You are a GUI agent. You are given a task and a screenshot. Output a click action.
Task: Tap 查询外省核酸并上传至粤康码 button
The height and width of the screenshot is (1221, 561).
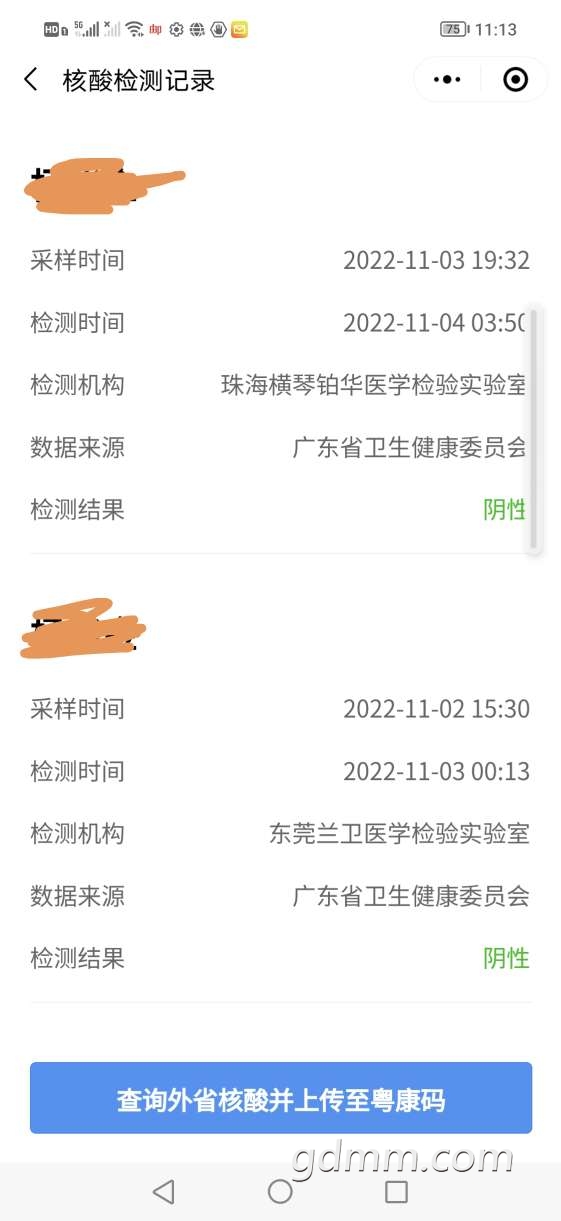[281, 1098]
